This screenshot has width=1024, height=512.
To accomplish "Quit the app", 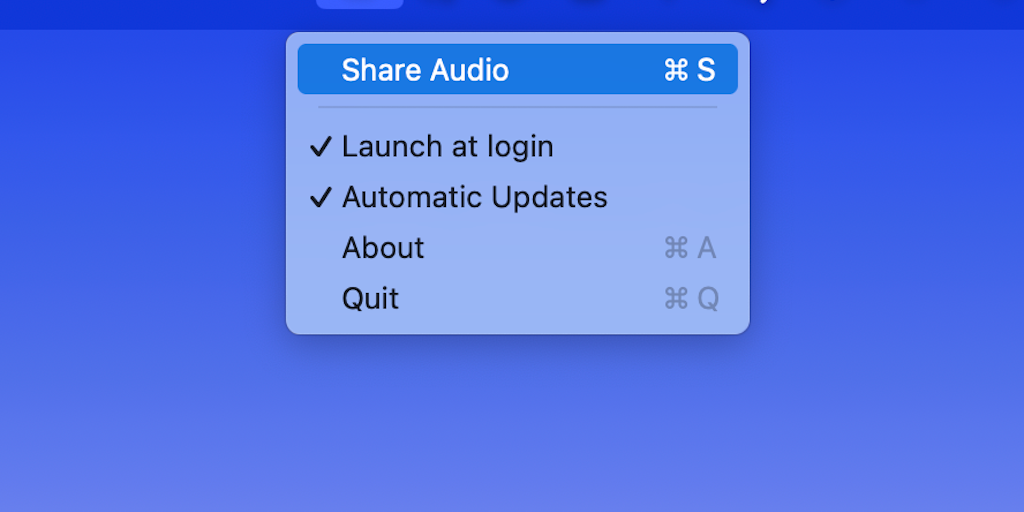I will (x=371, y=299).
